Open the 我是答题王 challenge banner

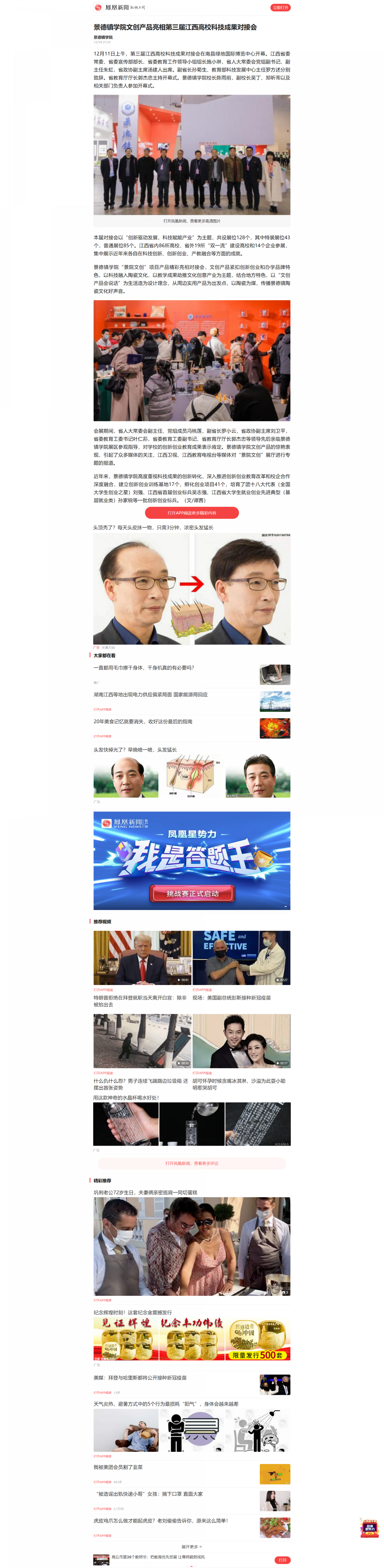point(192,860)
